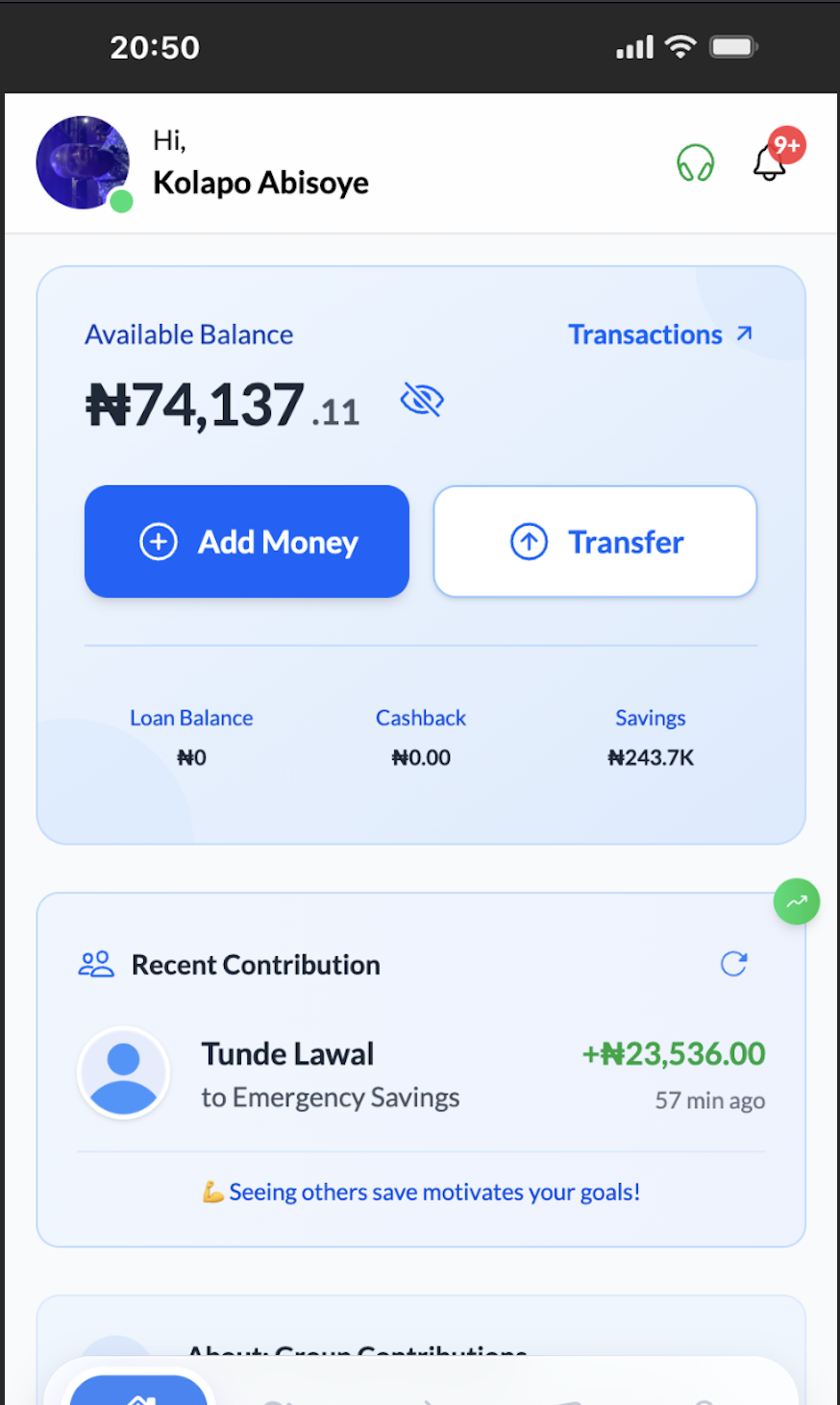Expand Transactions using the diagonal arrow
The height and width of the screenshot is (1405, 840).
744,333
